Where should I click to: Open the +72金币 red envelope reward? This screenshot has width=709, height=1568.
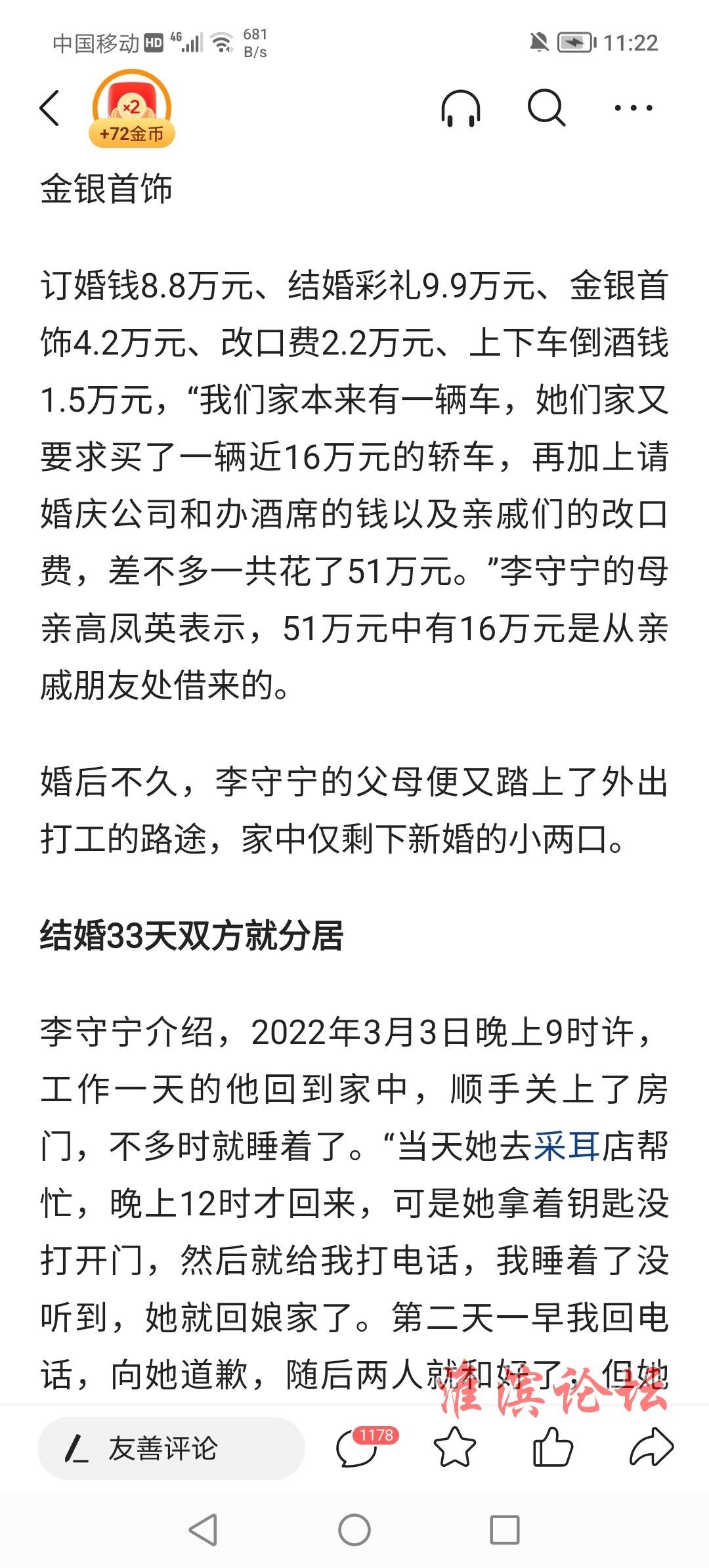pos(132,108)
